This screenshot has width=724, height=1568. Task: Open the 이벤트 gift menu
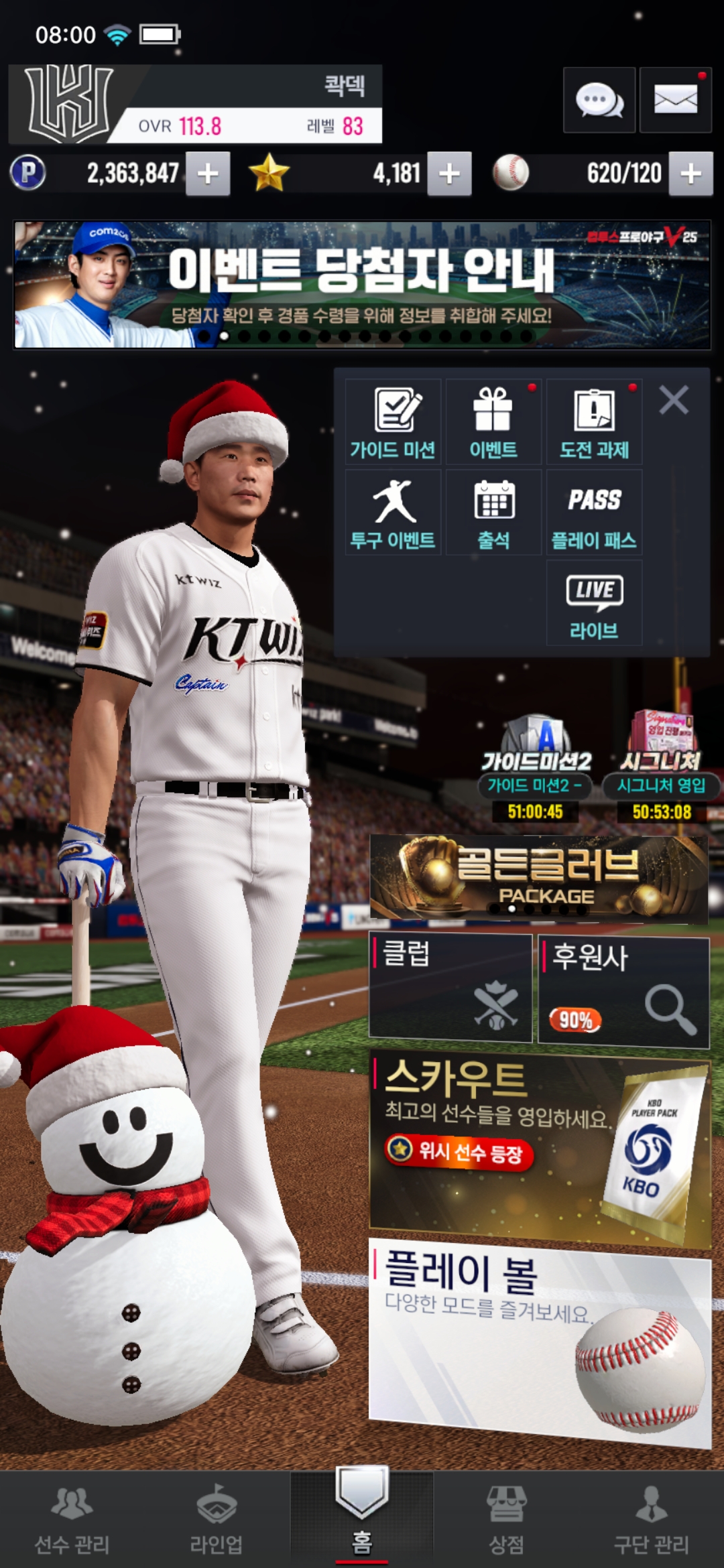[x=493, y=422]
